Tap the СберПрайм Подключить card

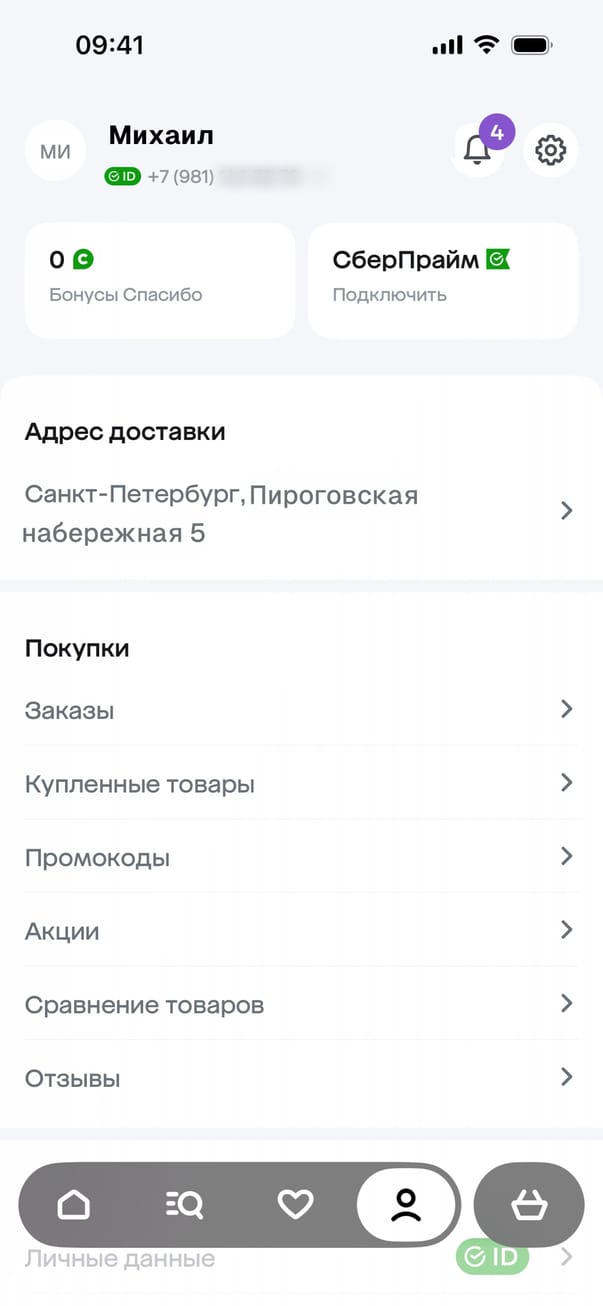point(442,279)
